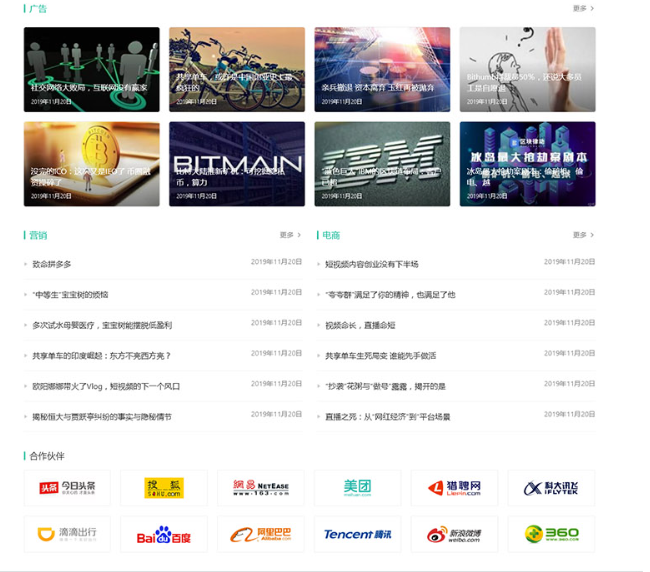Open the 滴滴出行 partner tile
Image resolution: width=650 pixels, height=572 pixels.
[x=67, y=534]
